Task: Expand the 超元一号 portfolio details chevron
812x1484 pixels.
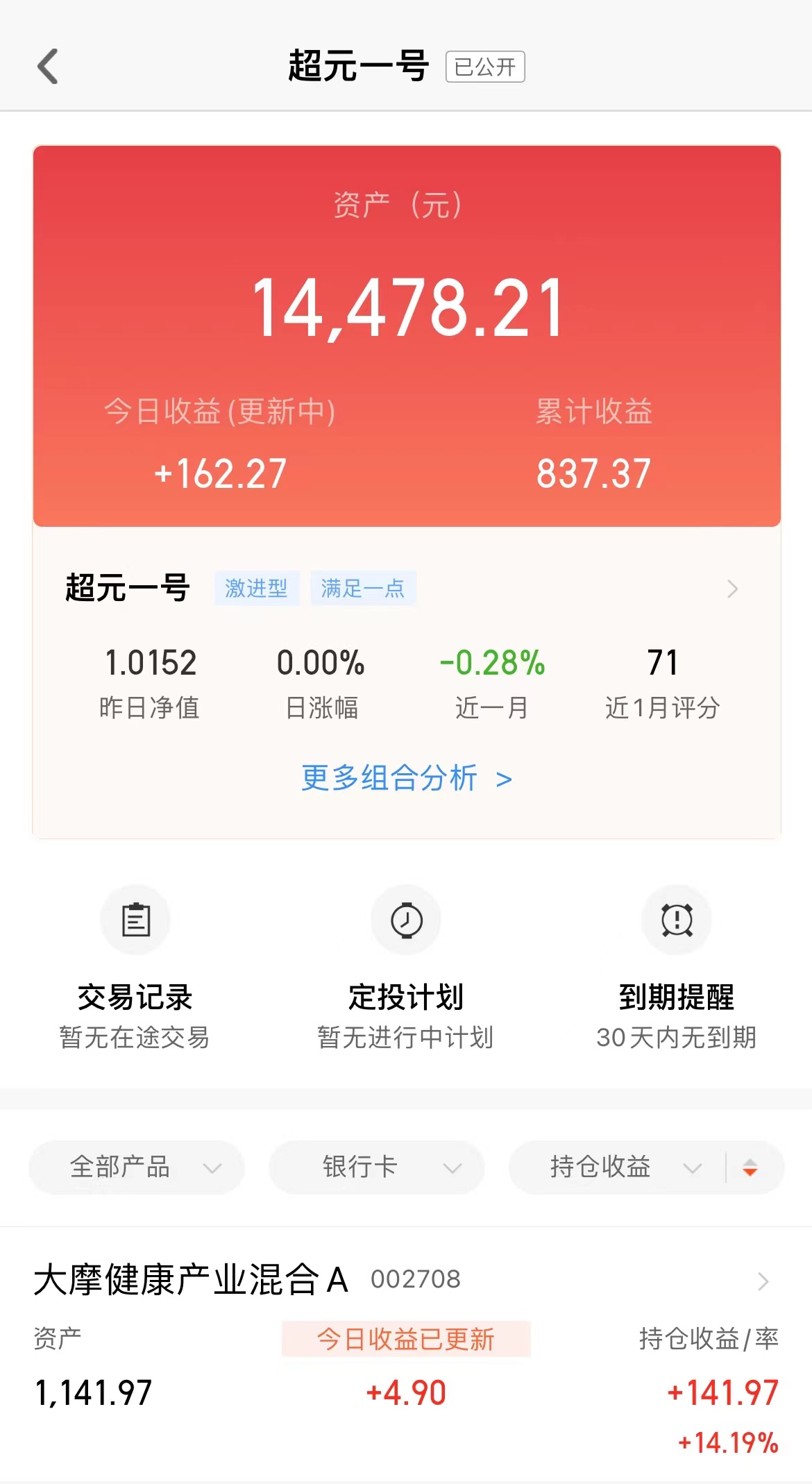Action: tap(731, 589)
